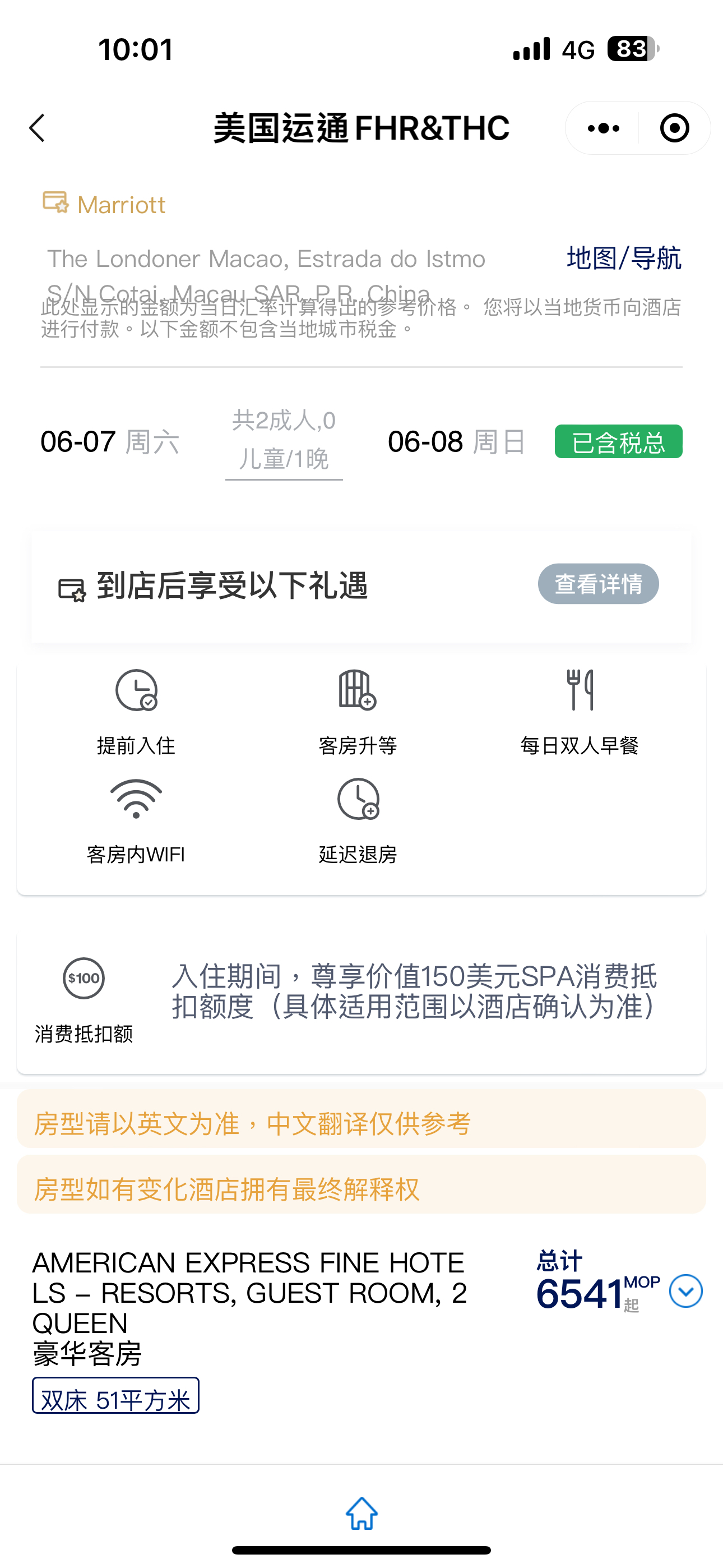Edit guests and nights count
Screen dimensions: 723x1568
pos(284,440)
